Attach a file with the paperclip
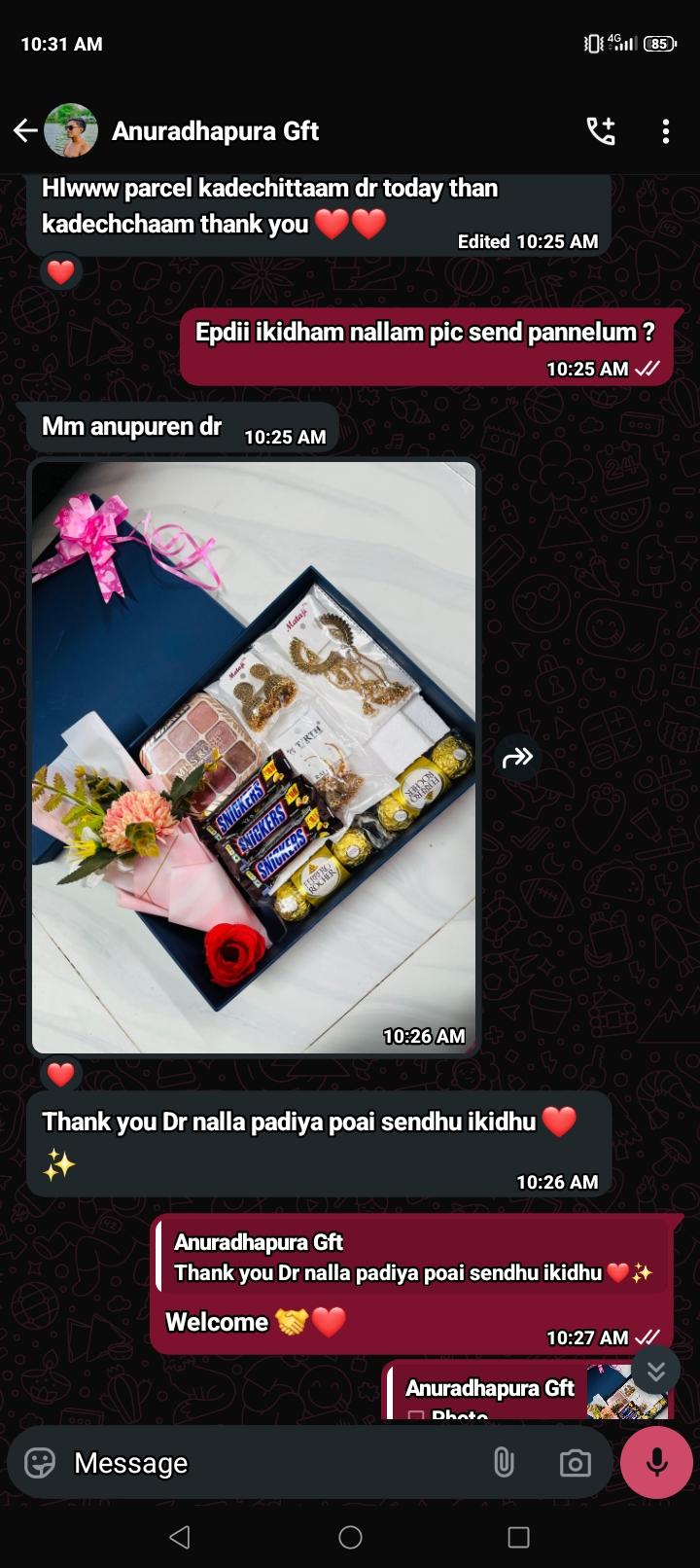This screenshot has width=700, height=1568. (x=503, y=1462)
